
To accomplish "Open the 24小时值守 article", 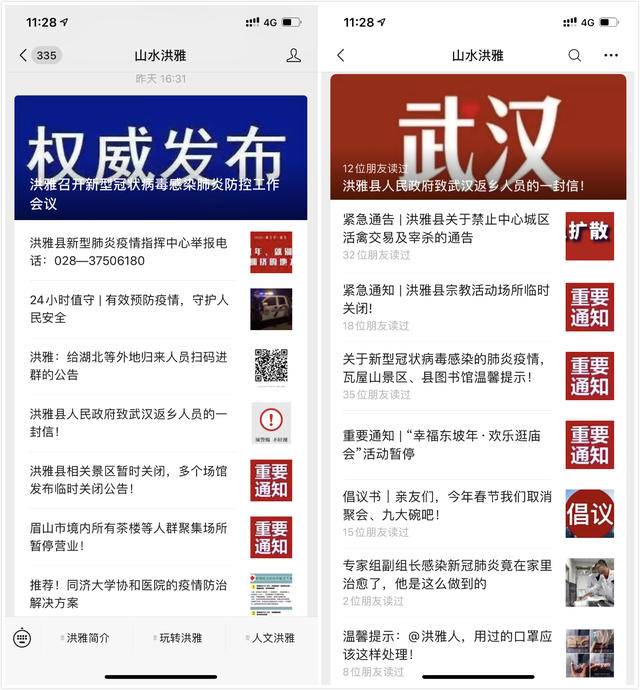I will 130,309.
